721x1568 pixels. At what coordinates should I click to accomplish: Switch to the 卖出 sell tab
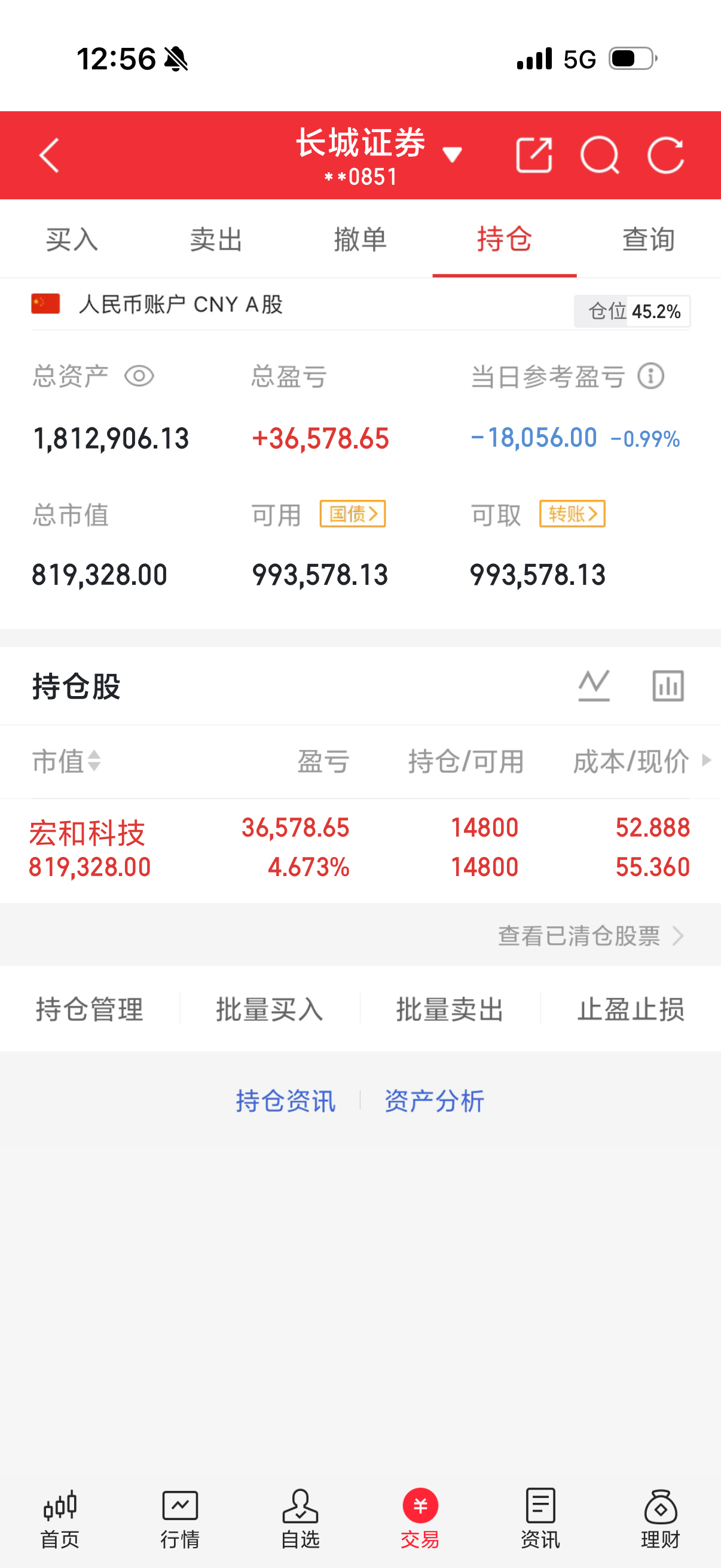(x=216, y=239)
